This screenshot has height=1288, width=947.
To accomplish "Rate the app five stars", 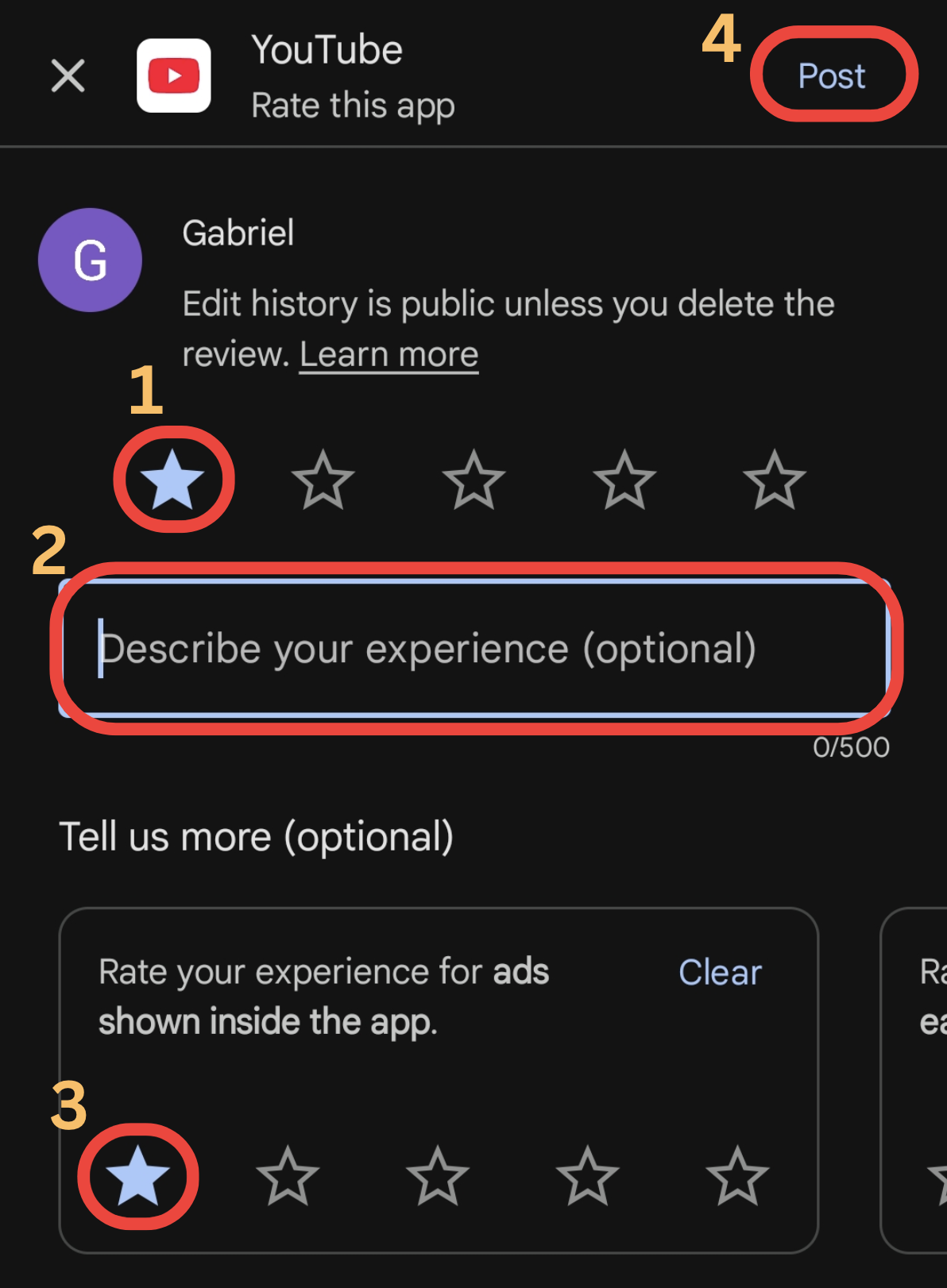I will [x=775, y=480].
